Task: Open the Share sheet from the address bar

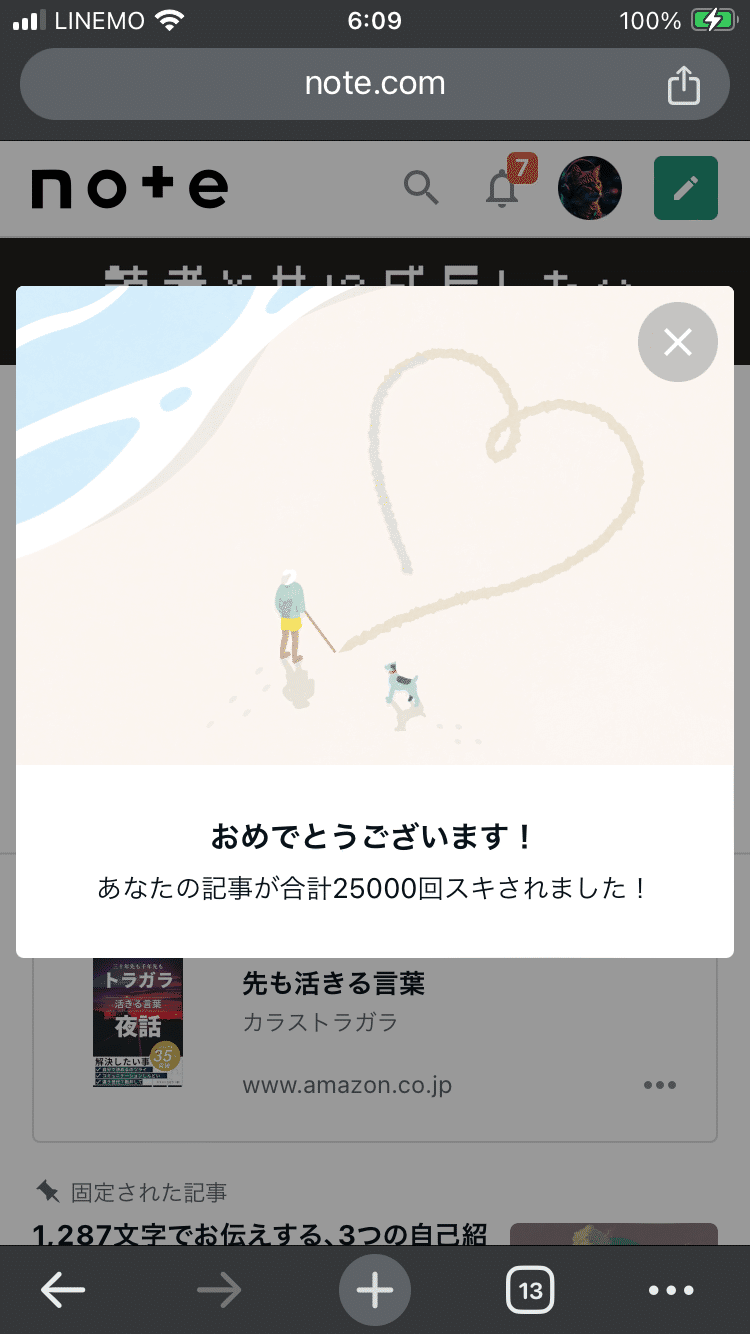Action: click(684, 84)
